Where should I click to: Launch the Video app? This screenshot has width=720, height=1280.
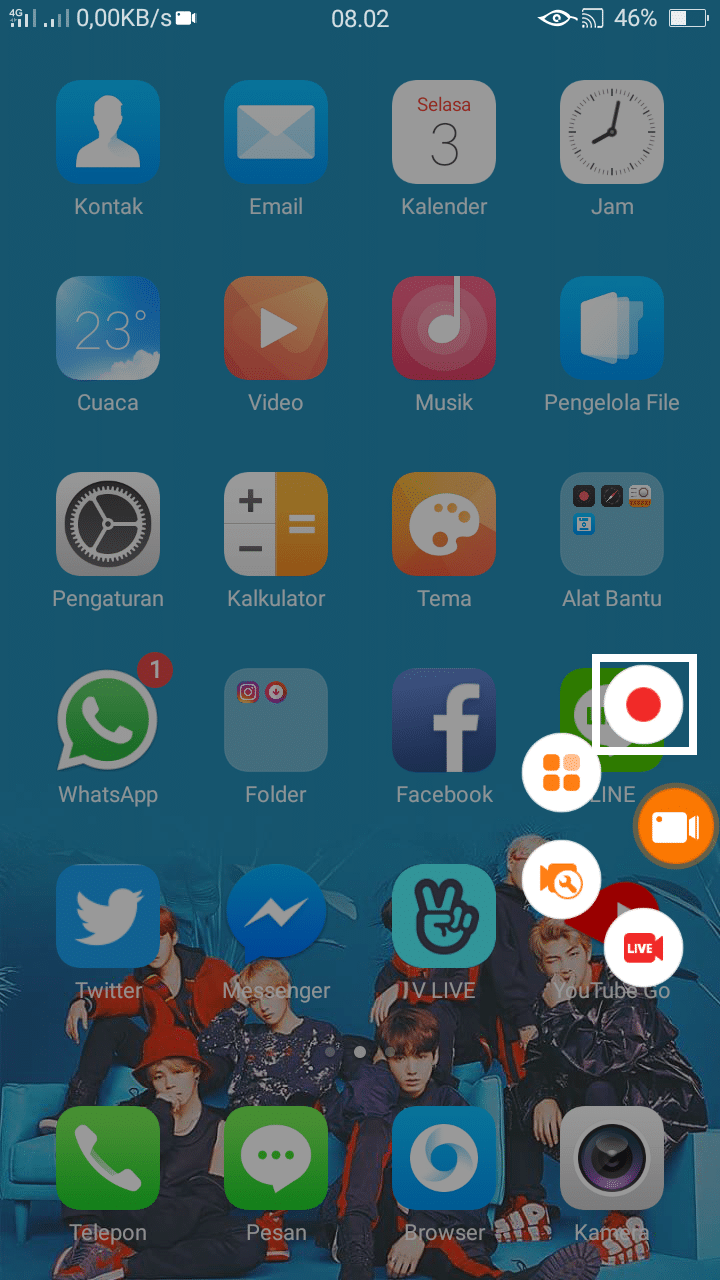[x=276, y=328]
